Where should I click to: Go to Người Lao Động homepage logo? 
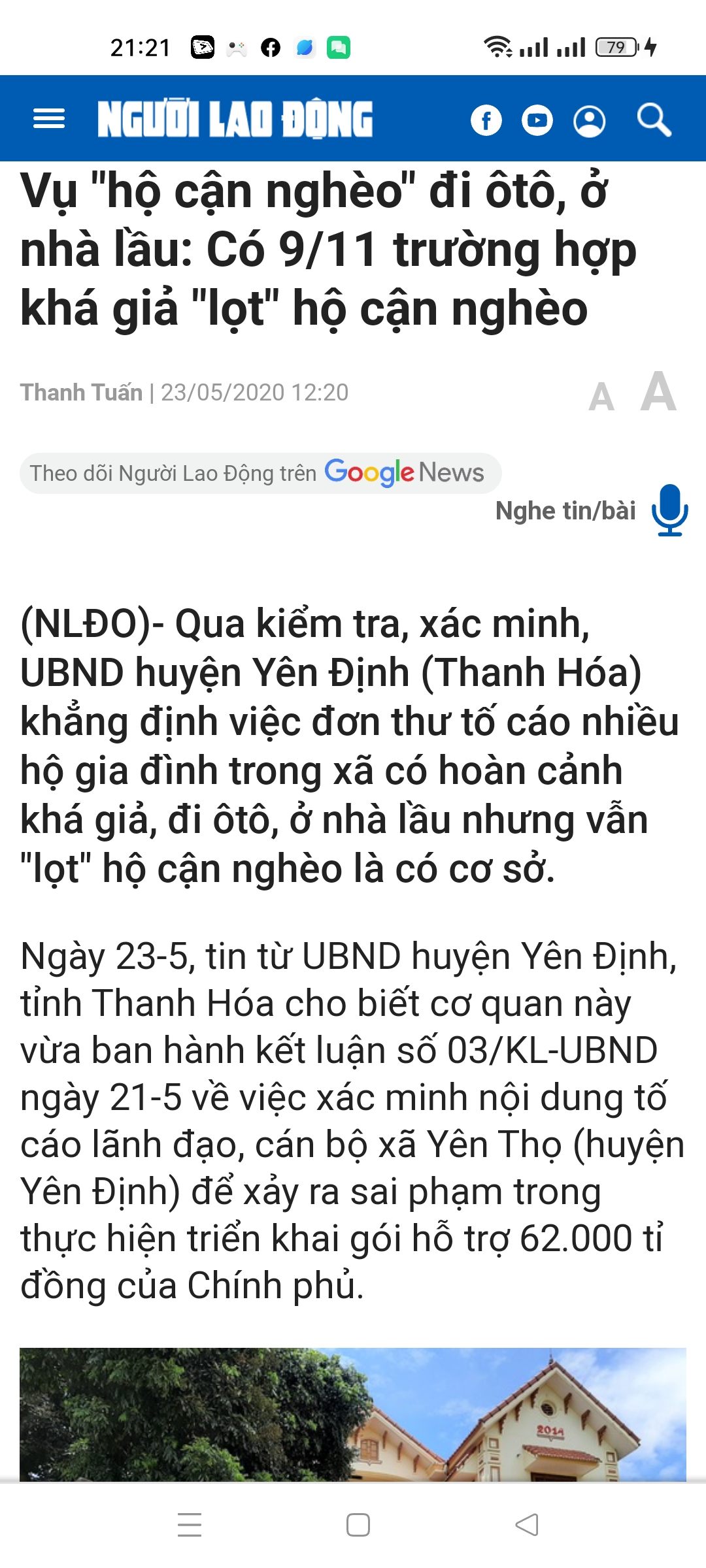(235, 120)
